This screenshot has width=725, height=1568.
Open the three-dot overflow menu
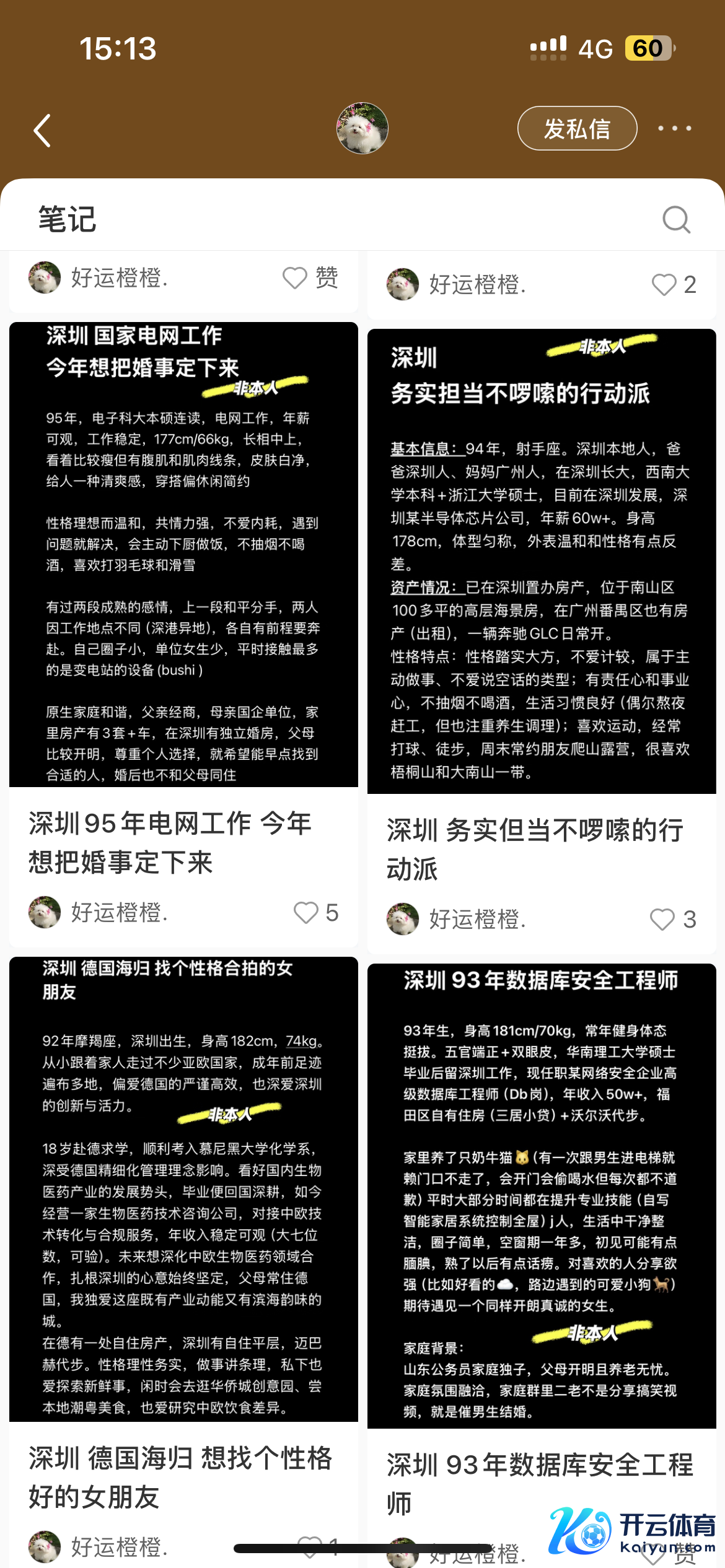[x=674, y=129]
